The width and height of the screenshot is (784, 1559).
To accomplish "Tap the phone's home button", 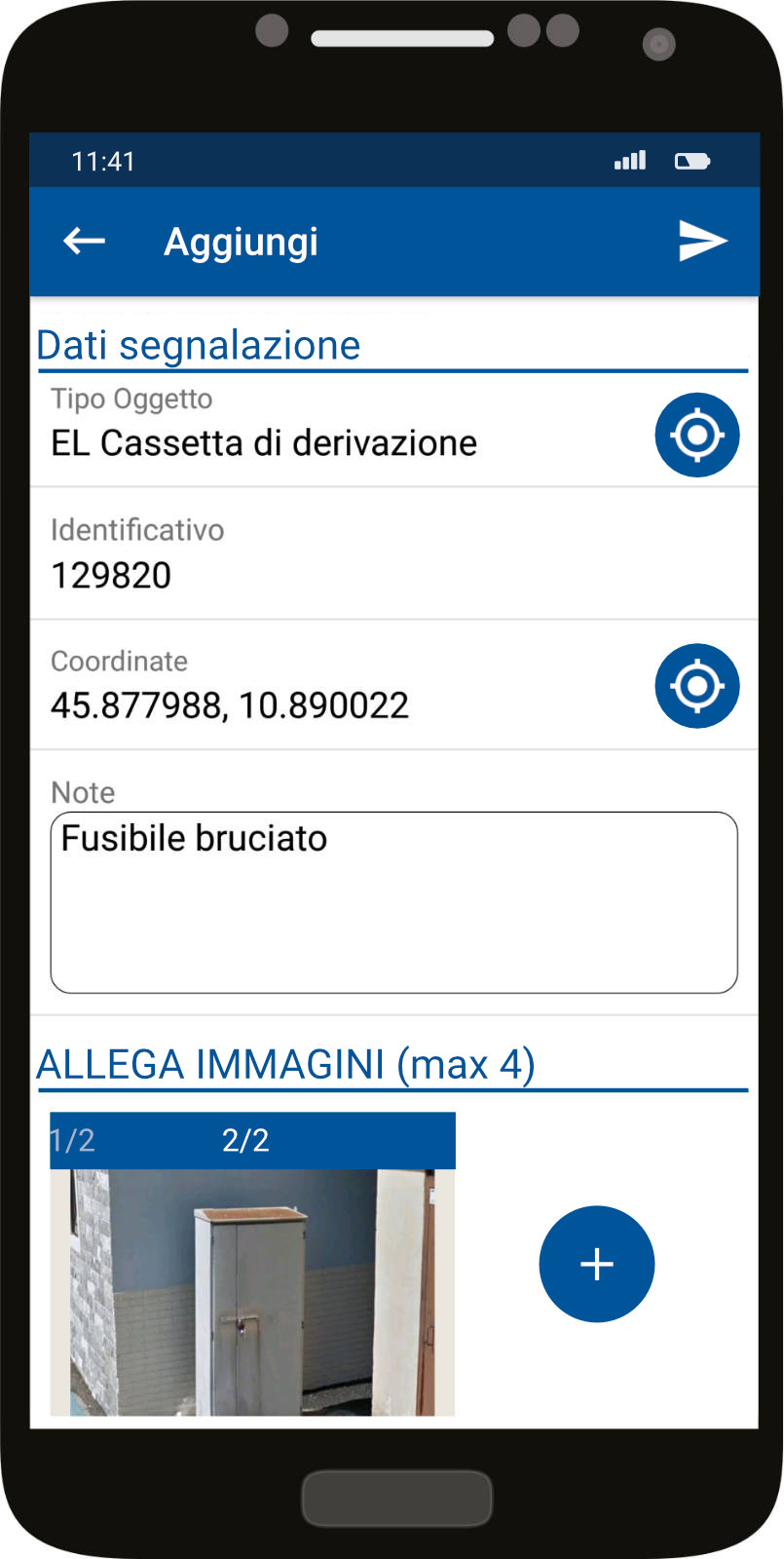I will coord(397,1499).
